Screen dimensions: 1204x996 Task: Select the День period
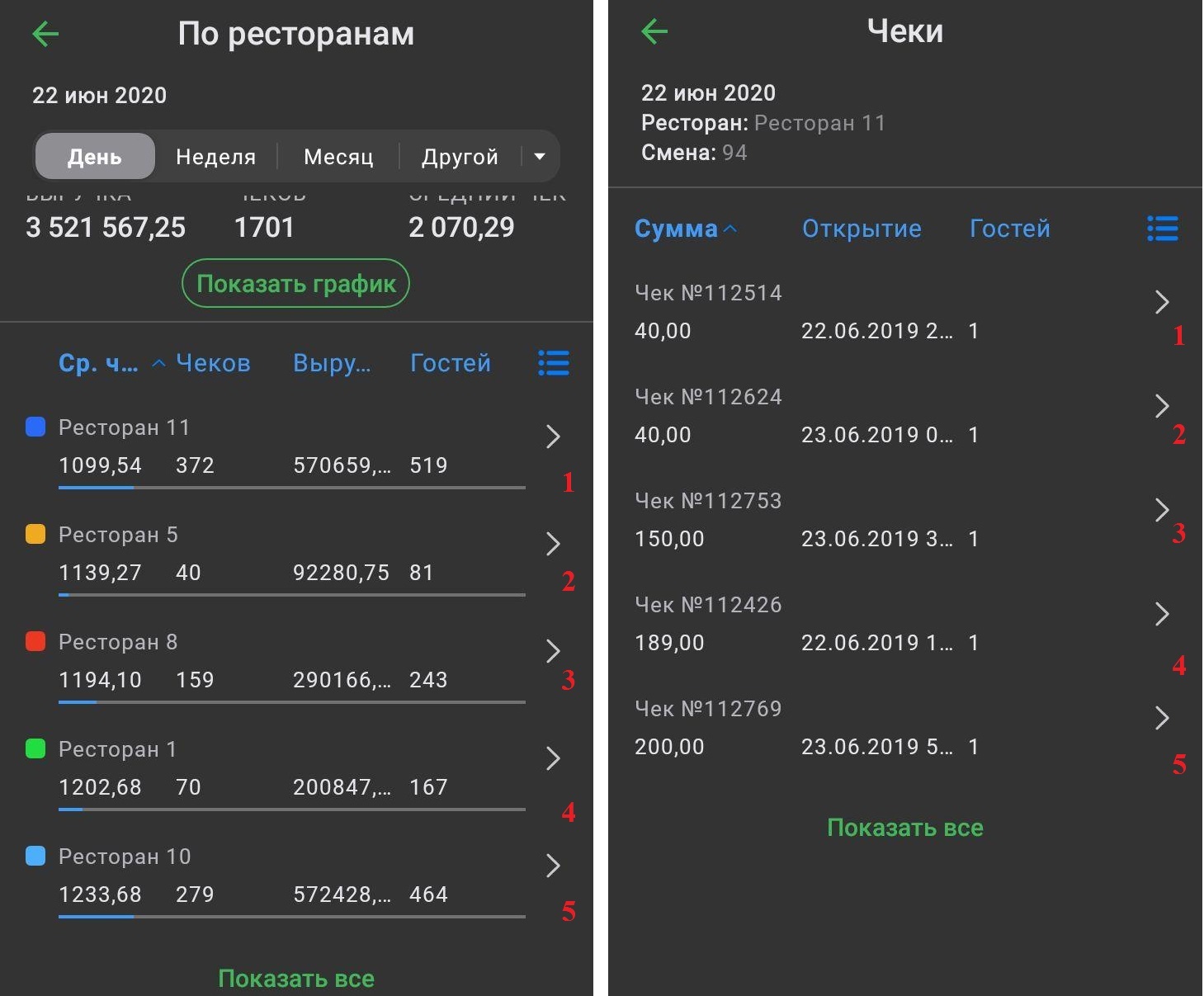coord(95,157)
